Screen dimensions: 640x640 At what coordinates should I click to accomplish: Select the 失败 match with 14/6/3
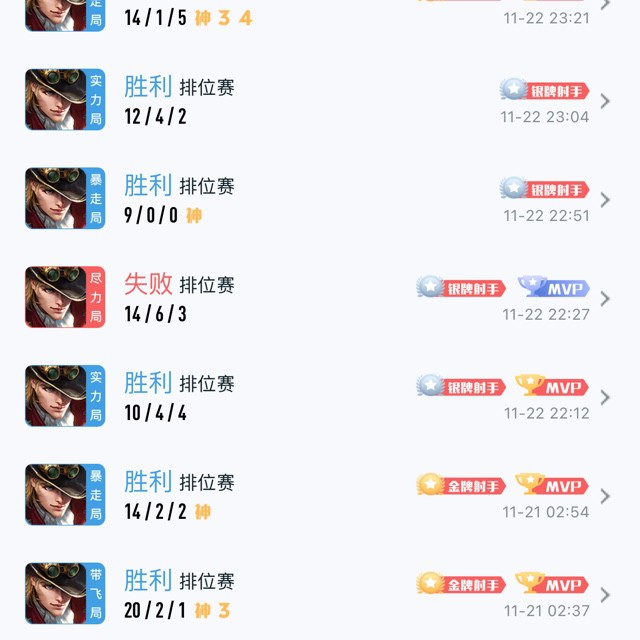[320, 298]
